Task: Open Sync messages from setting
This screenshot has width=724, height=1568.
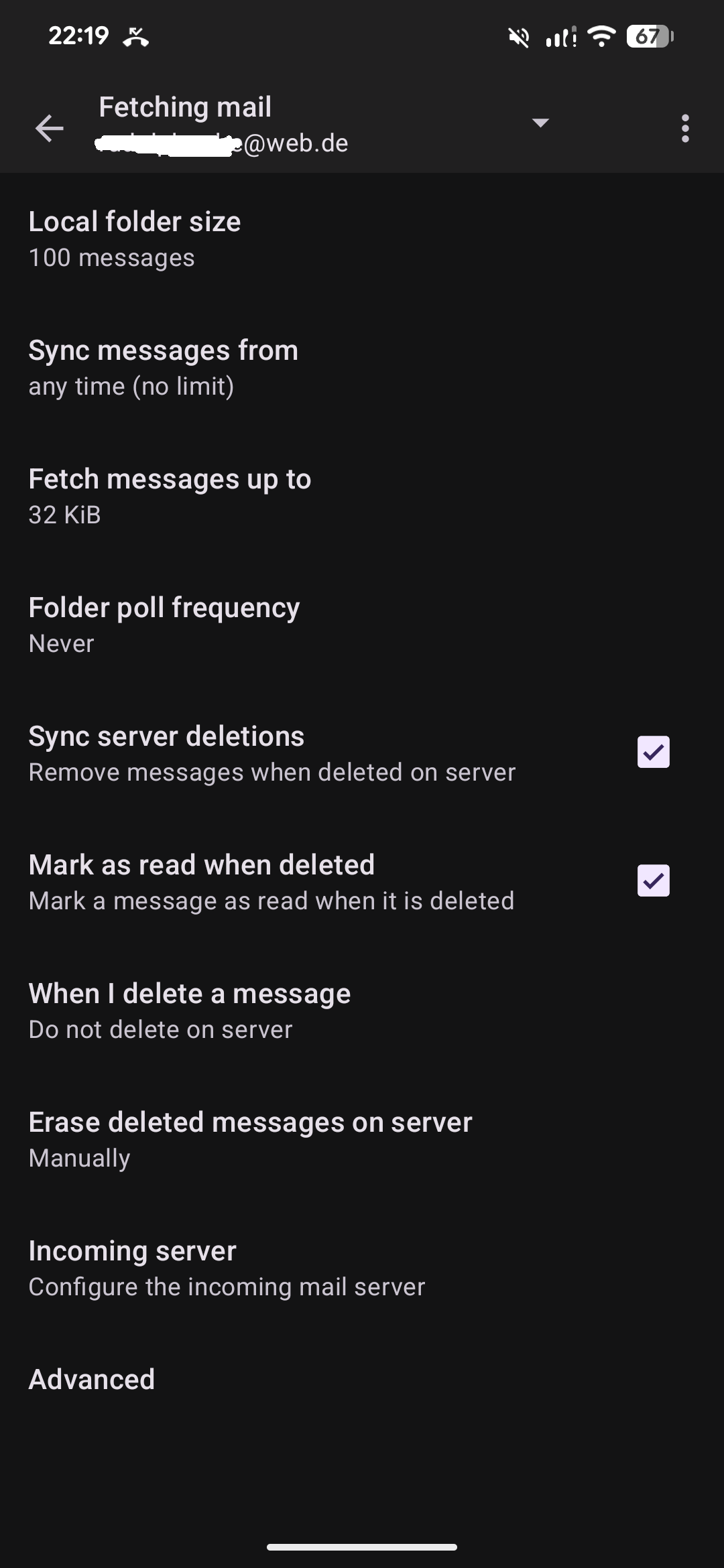Action: [x=163, y=367]
